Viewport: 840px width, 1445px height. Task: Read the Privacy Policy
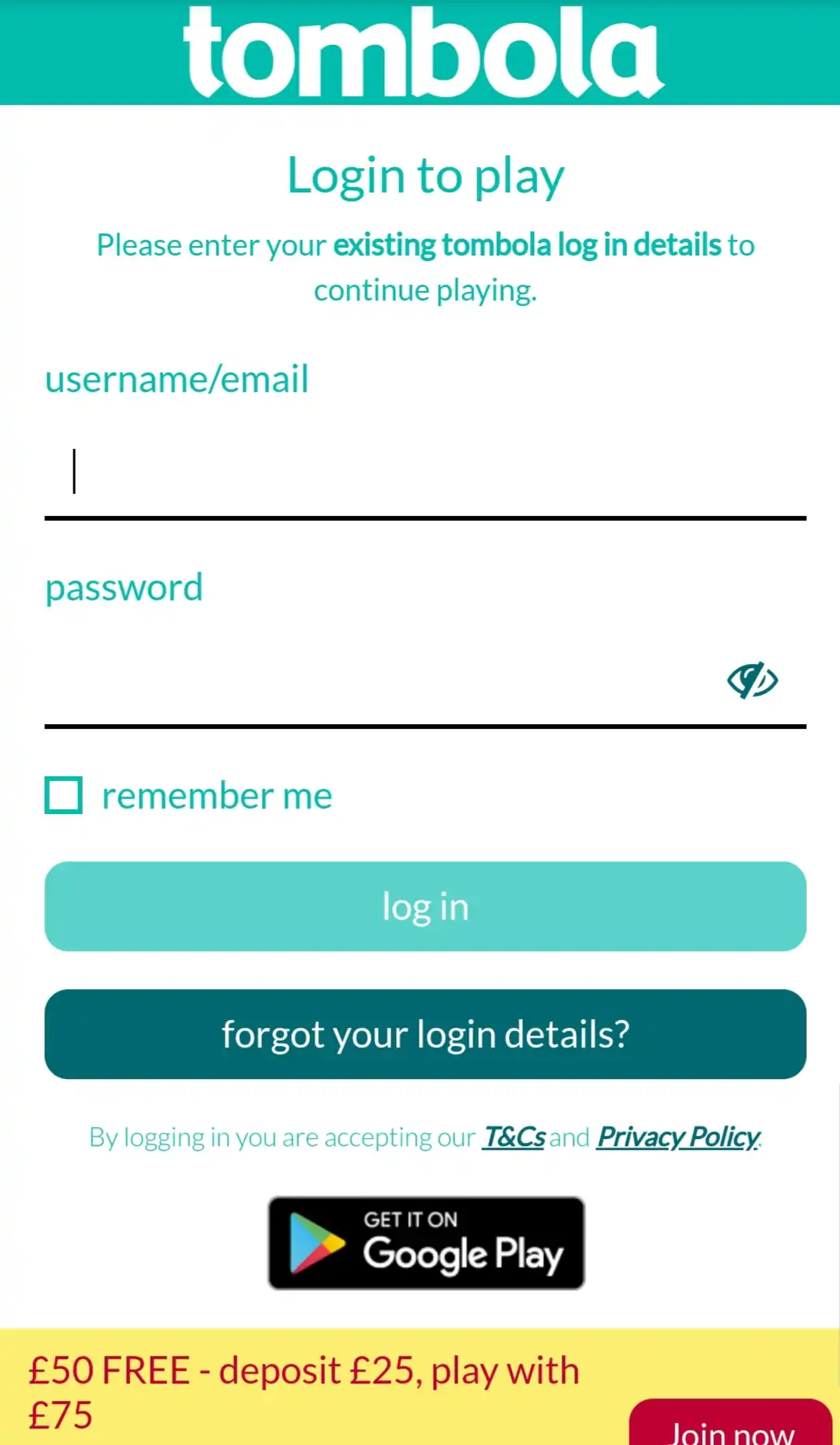pyautogui.click(x=678, y=1137)
